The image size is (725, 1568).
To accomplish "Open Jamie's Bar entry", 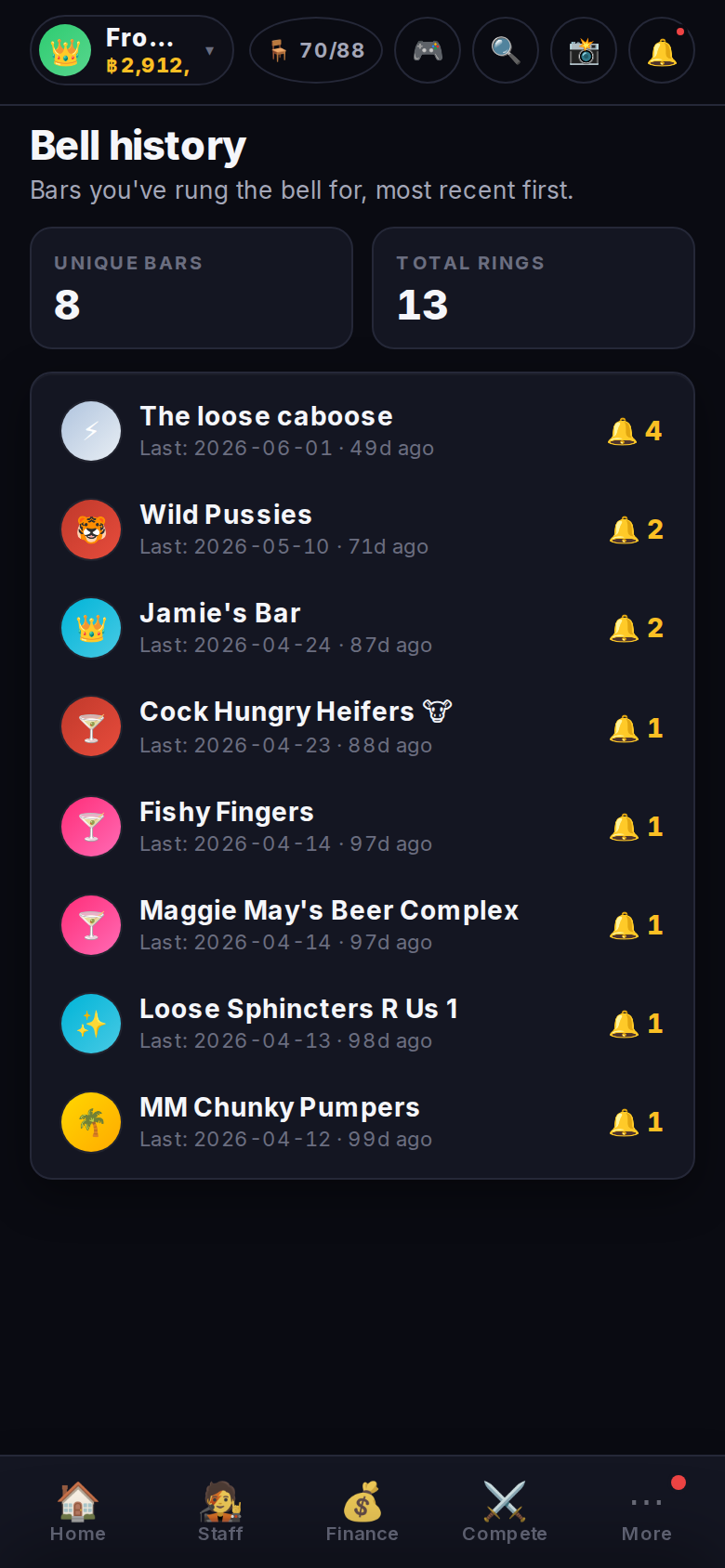I will (x=362, y=628).
